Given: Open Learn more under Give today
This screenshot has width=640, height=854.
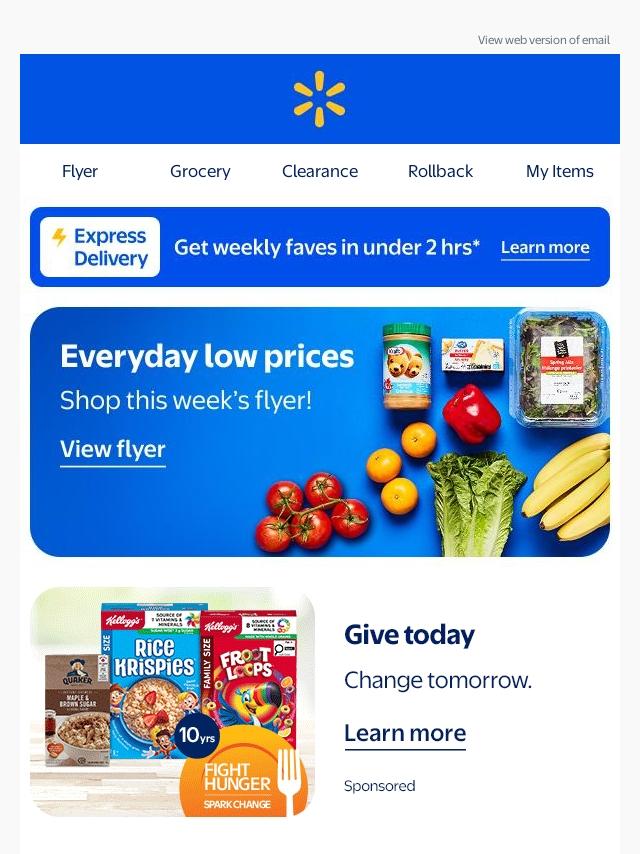Looking at the screenshot, I should click(x=405, y=733).
